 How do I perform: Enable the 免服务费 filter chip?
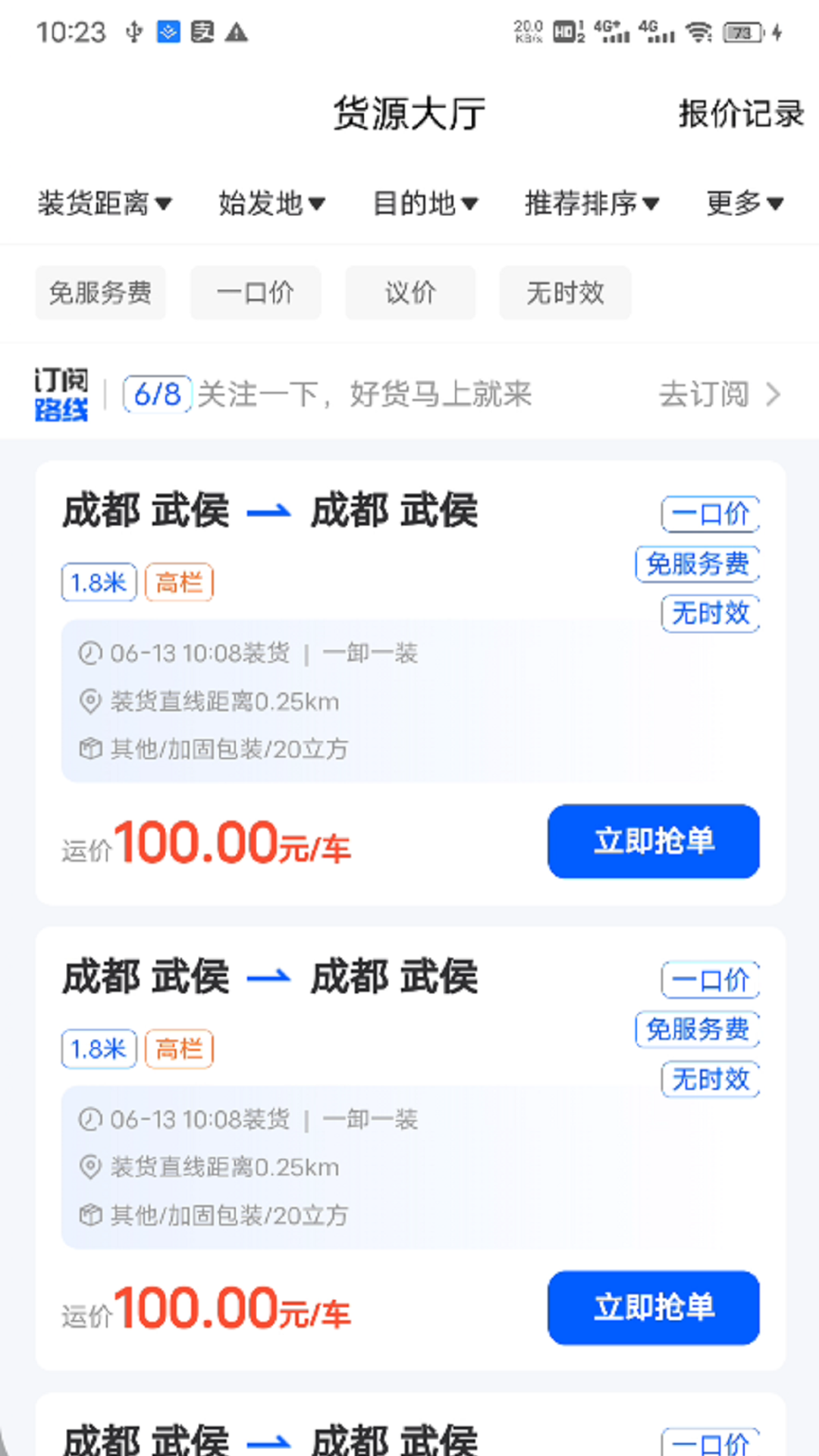100,293
